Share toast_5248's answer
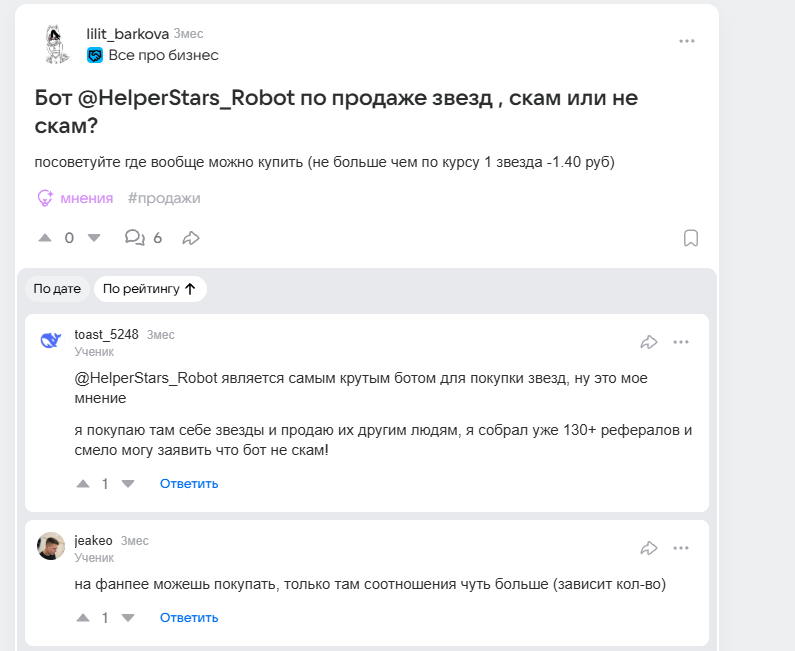795x651 pixels. [x=648, y=342]
